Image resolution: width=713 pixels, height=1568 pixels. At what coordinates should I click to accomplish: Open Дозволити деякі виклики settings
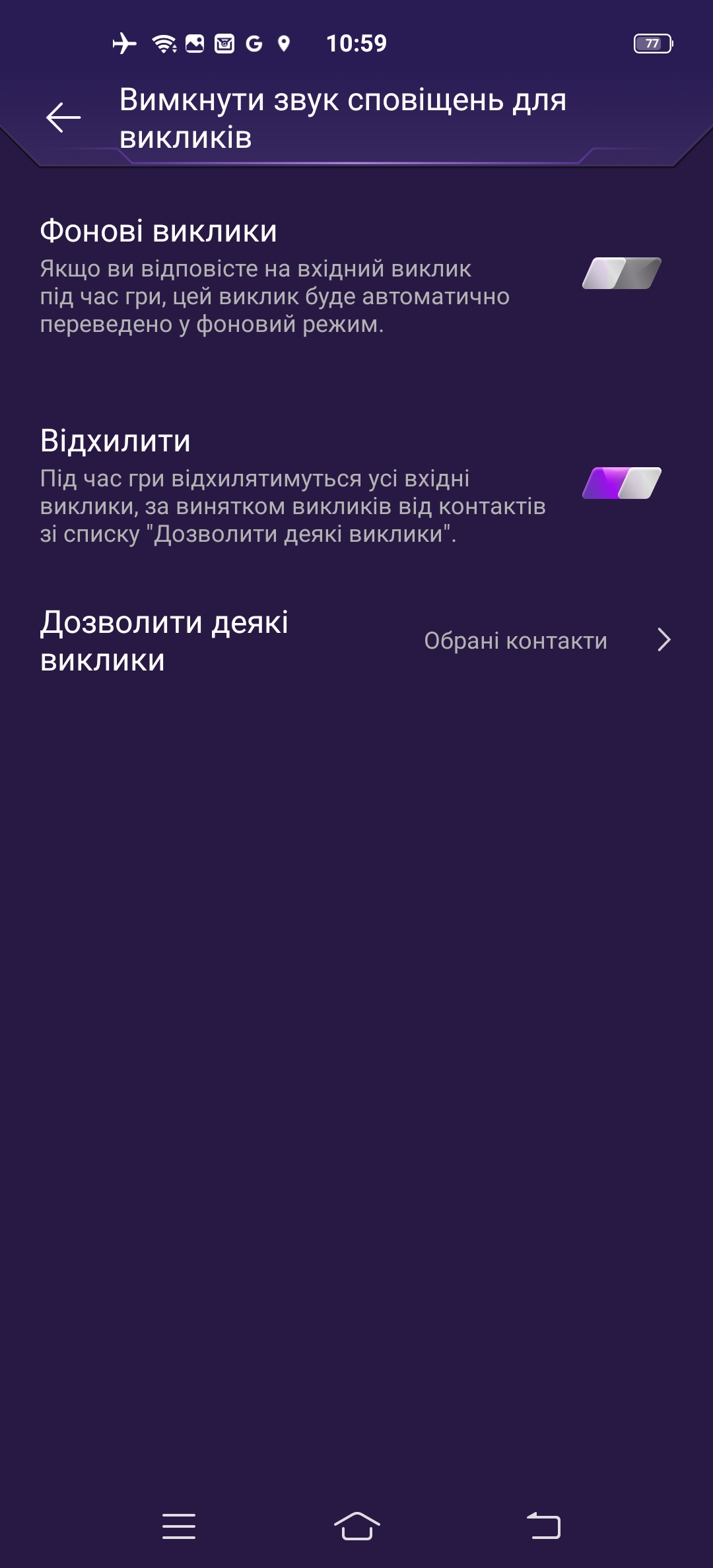coord(356,641)
